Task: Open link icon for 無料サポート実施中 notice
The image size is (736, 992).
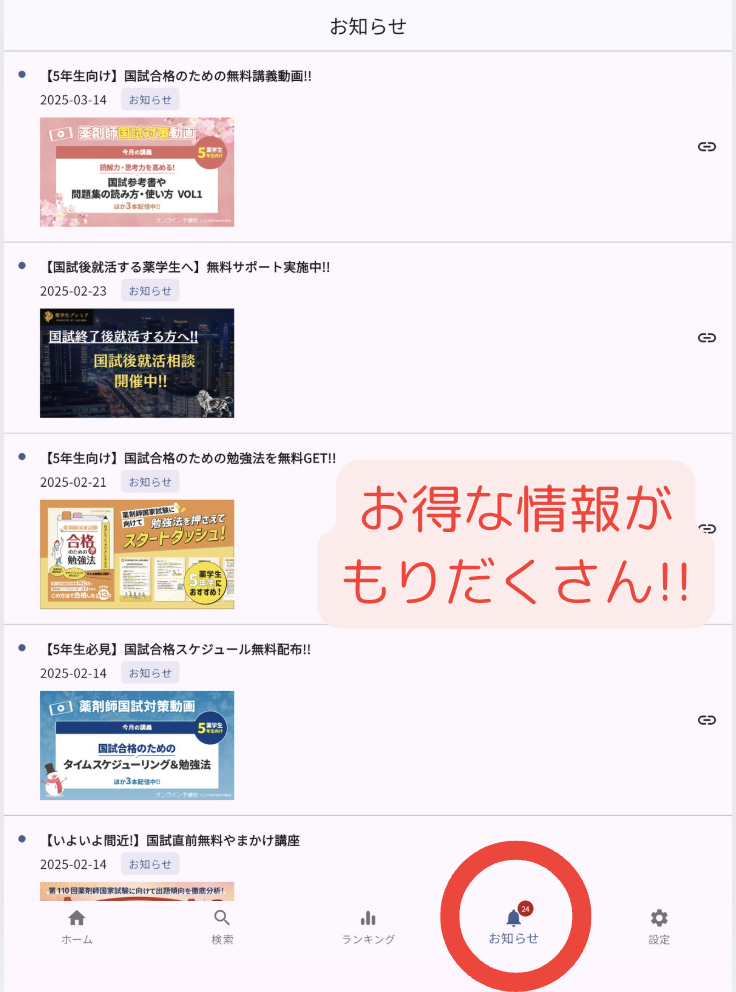Action: tap(707, 338)
